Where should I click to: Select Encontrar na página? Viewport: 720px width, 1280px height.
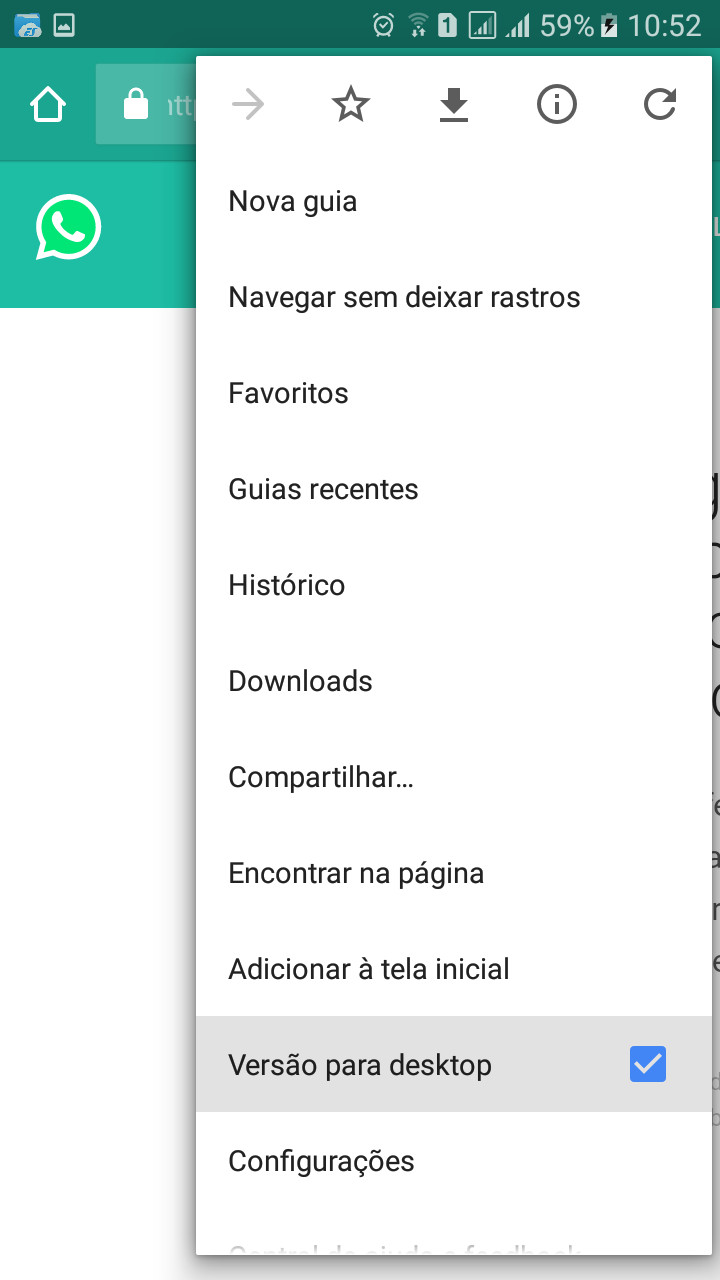point(356,873)
